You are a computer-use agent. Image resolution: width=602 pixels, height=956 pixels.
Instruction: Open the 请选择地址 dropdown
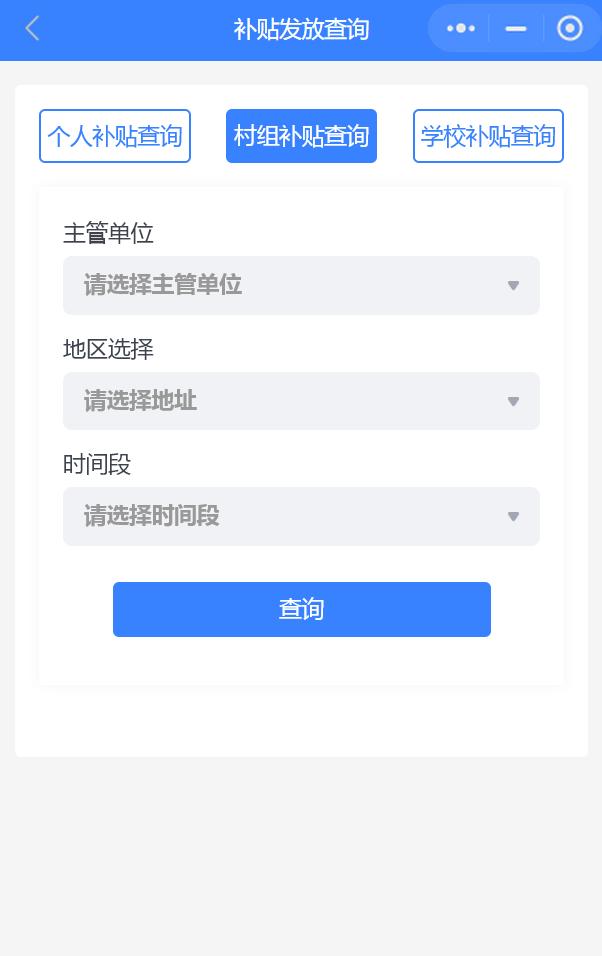click(x=301, y=401)
